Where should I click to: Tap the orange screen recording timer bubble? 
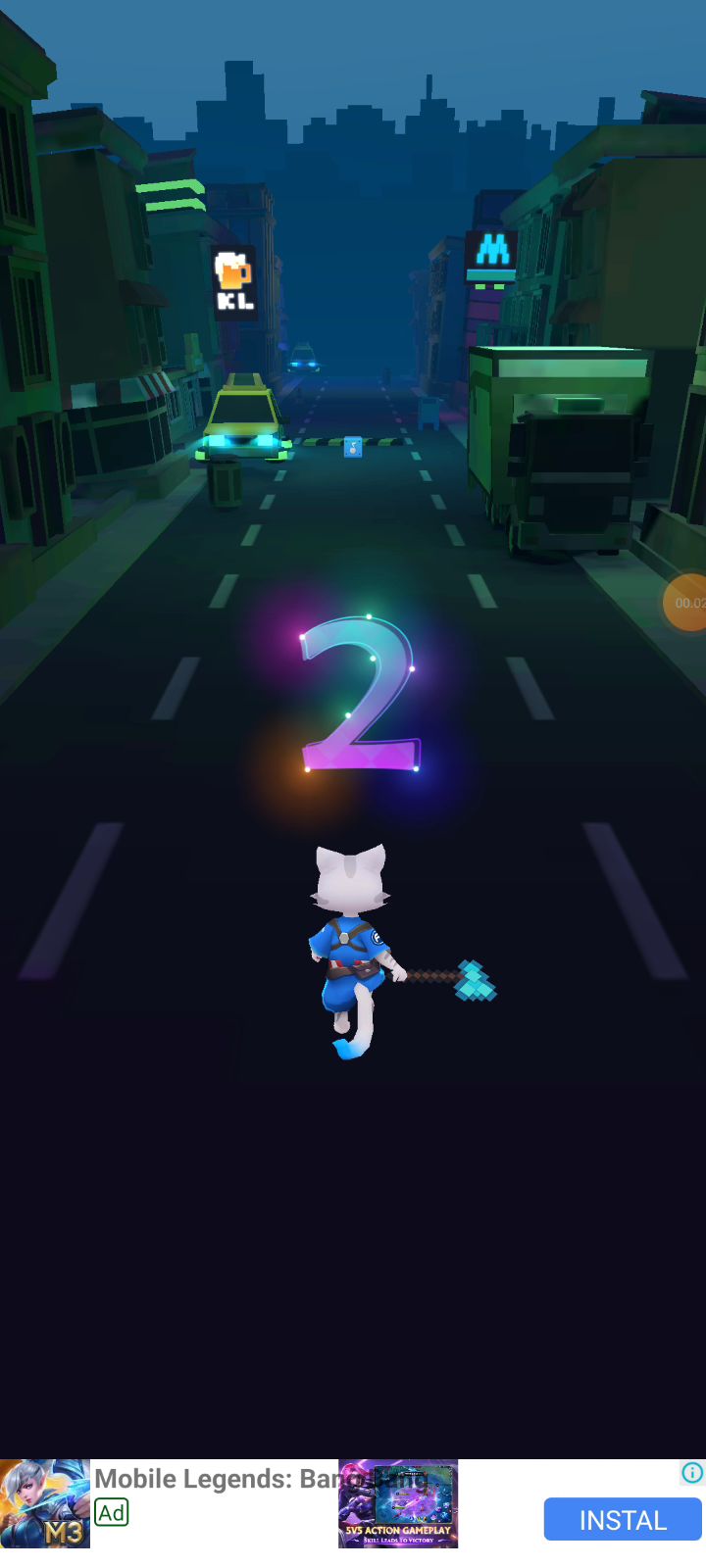pyautogui.click(x=685, y=603)
